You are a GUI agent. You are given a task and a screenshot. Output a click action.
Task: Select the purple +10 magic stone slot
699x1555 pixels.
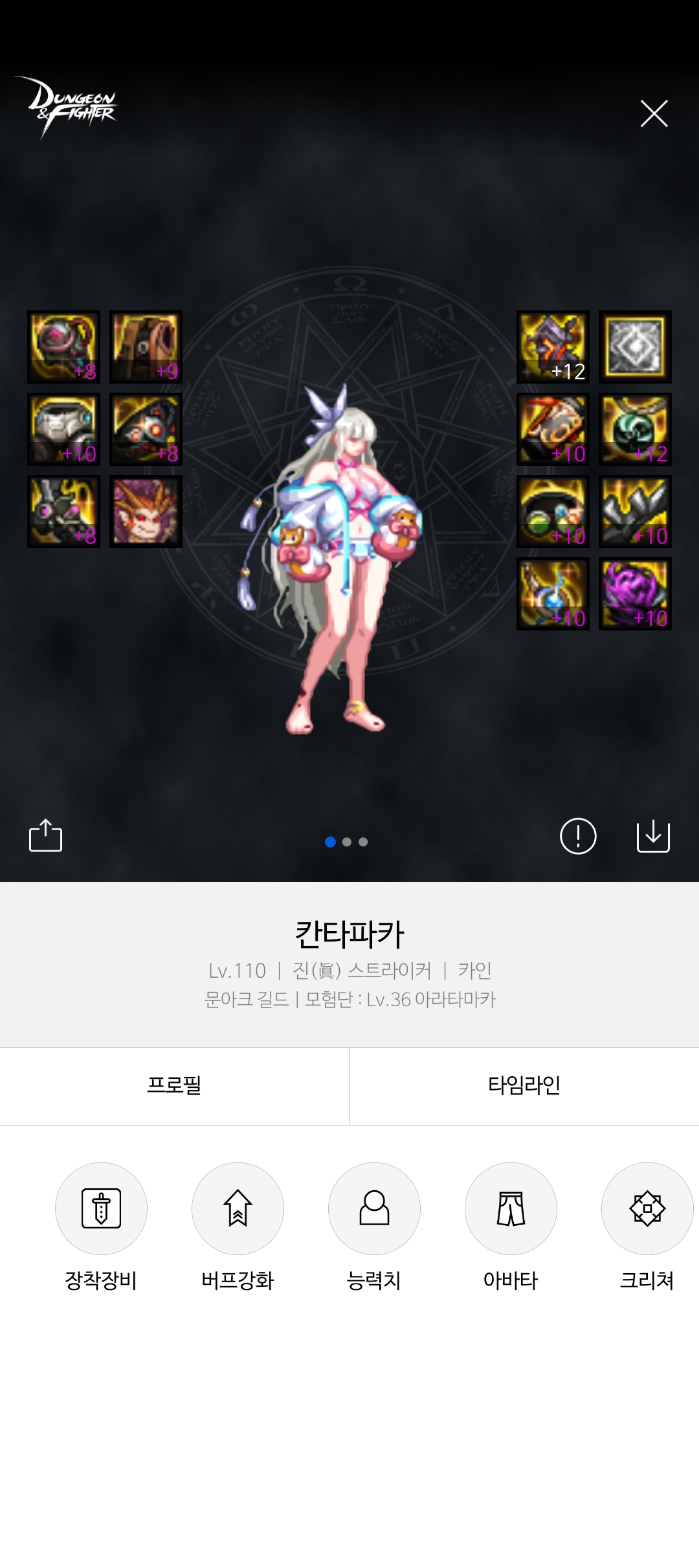635,594
